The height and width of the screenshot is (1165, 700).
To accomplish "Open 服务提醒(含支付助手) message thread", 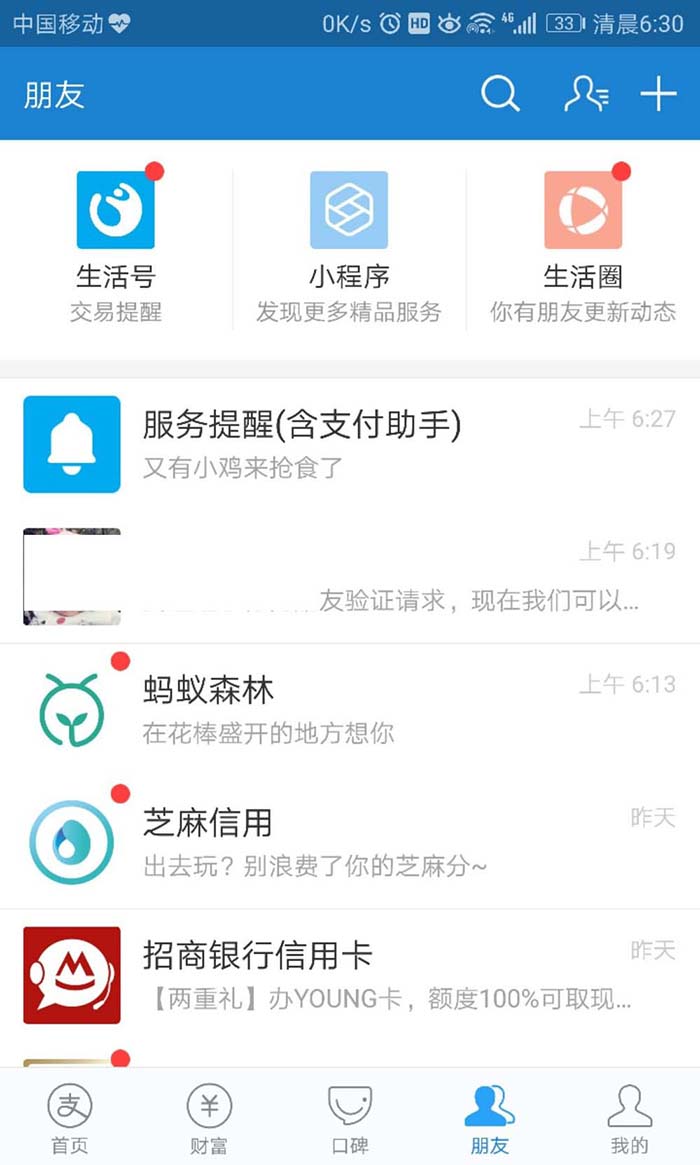I will tap(350, 444).
